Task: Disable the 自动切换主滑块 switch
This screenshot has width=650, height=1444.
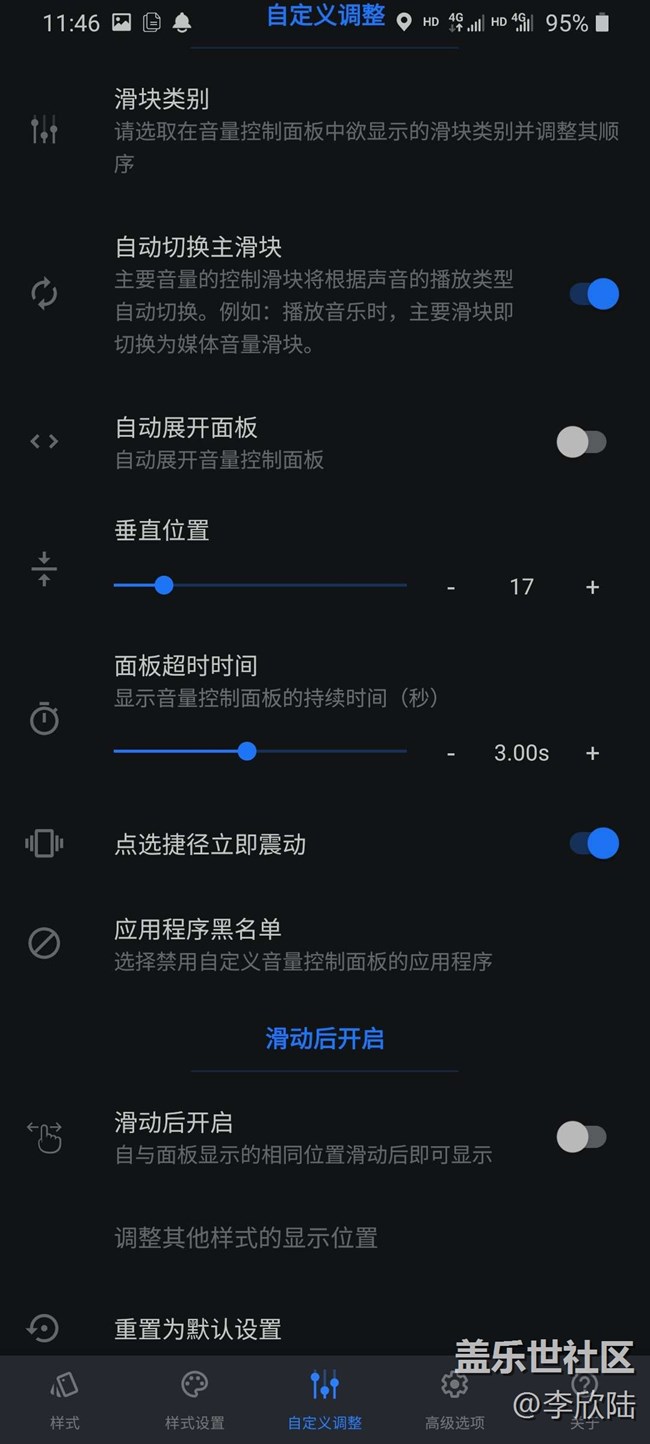Action: tap(594, 294)
